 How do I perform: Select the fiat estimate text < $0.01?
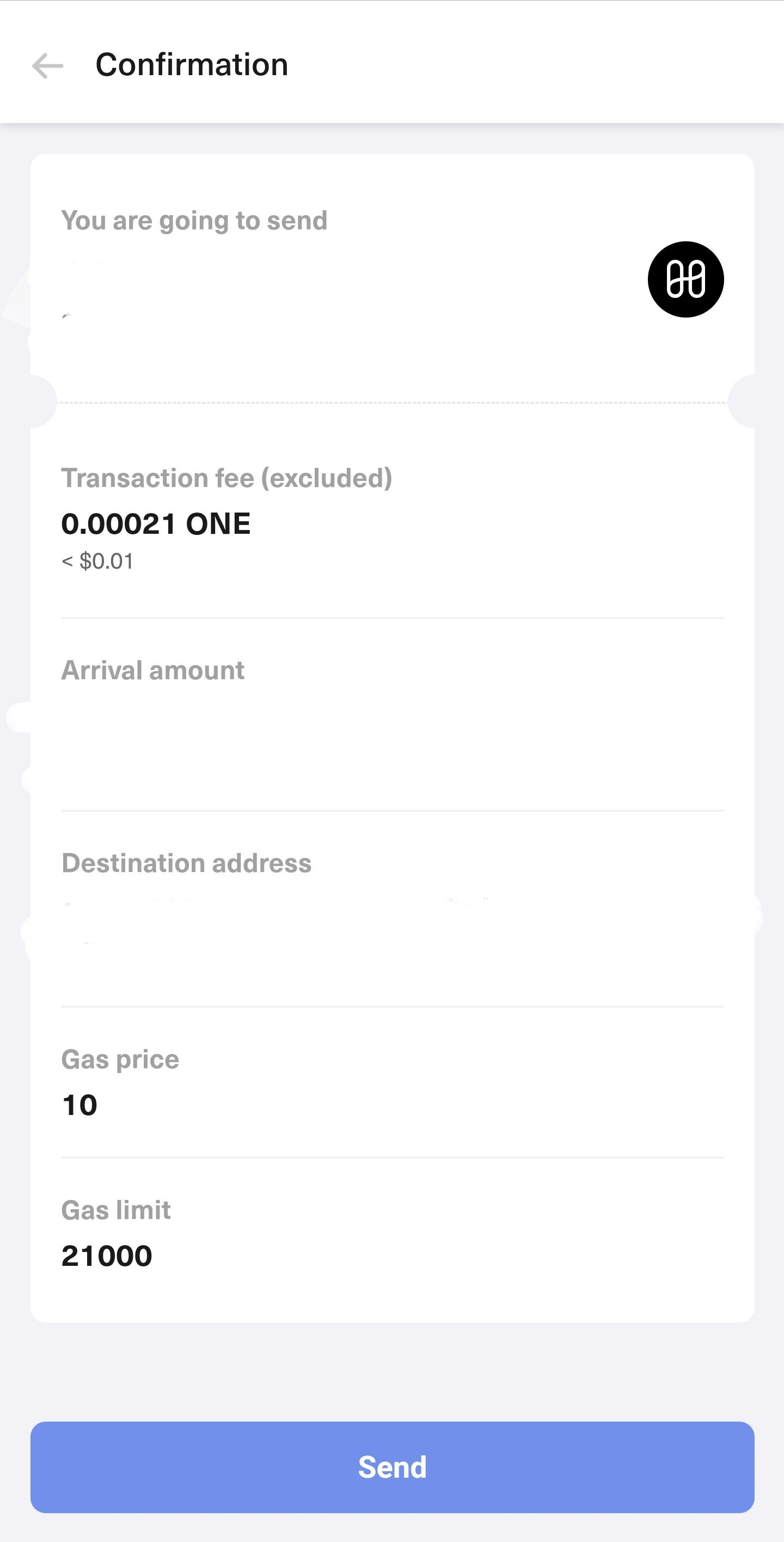(97, 560)
